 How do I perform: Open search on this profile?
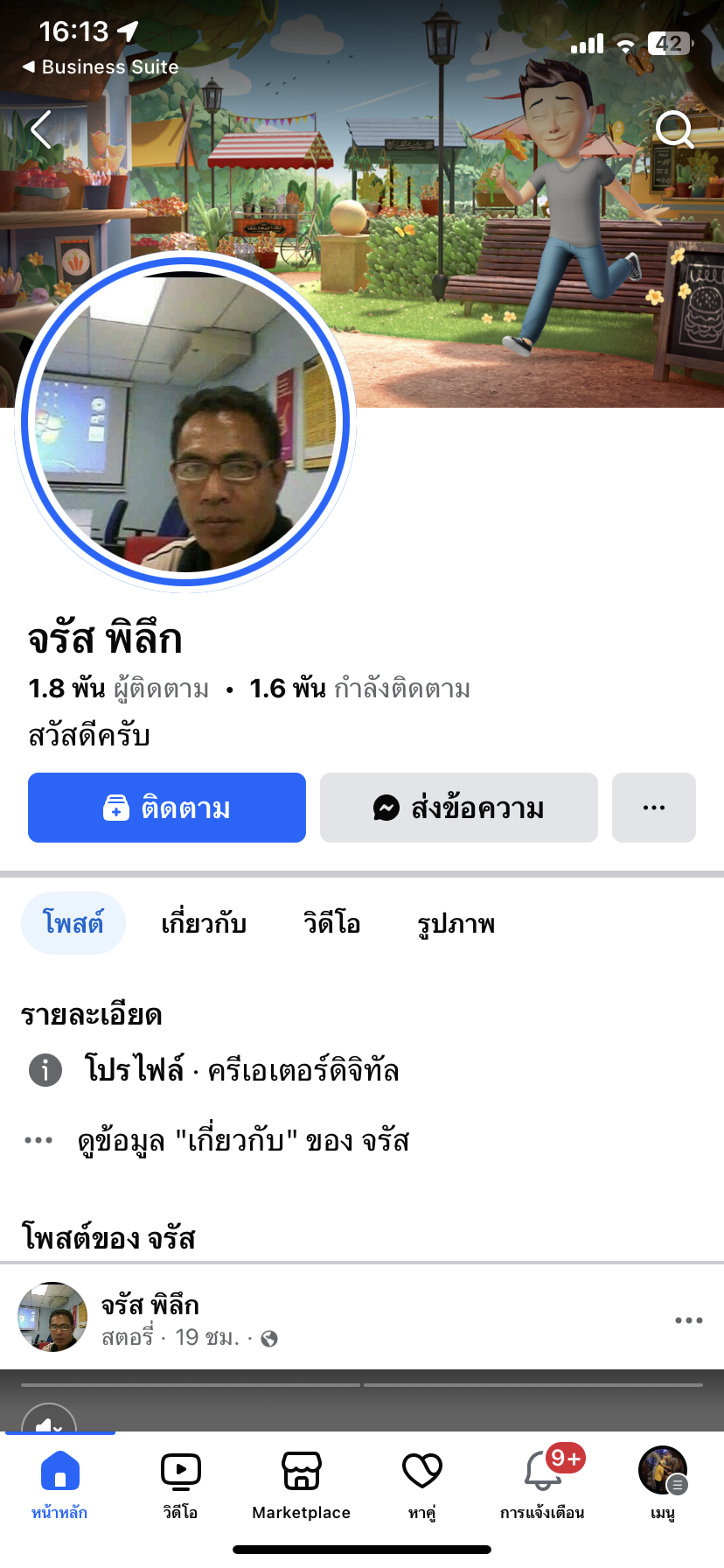point(674,129)
